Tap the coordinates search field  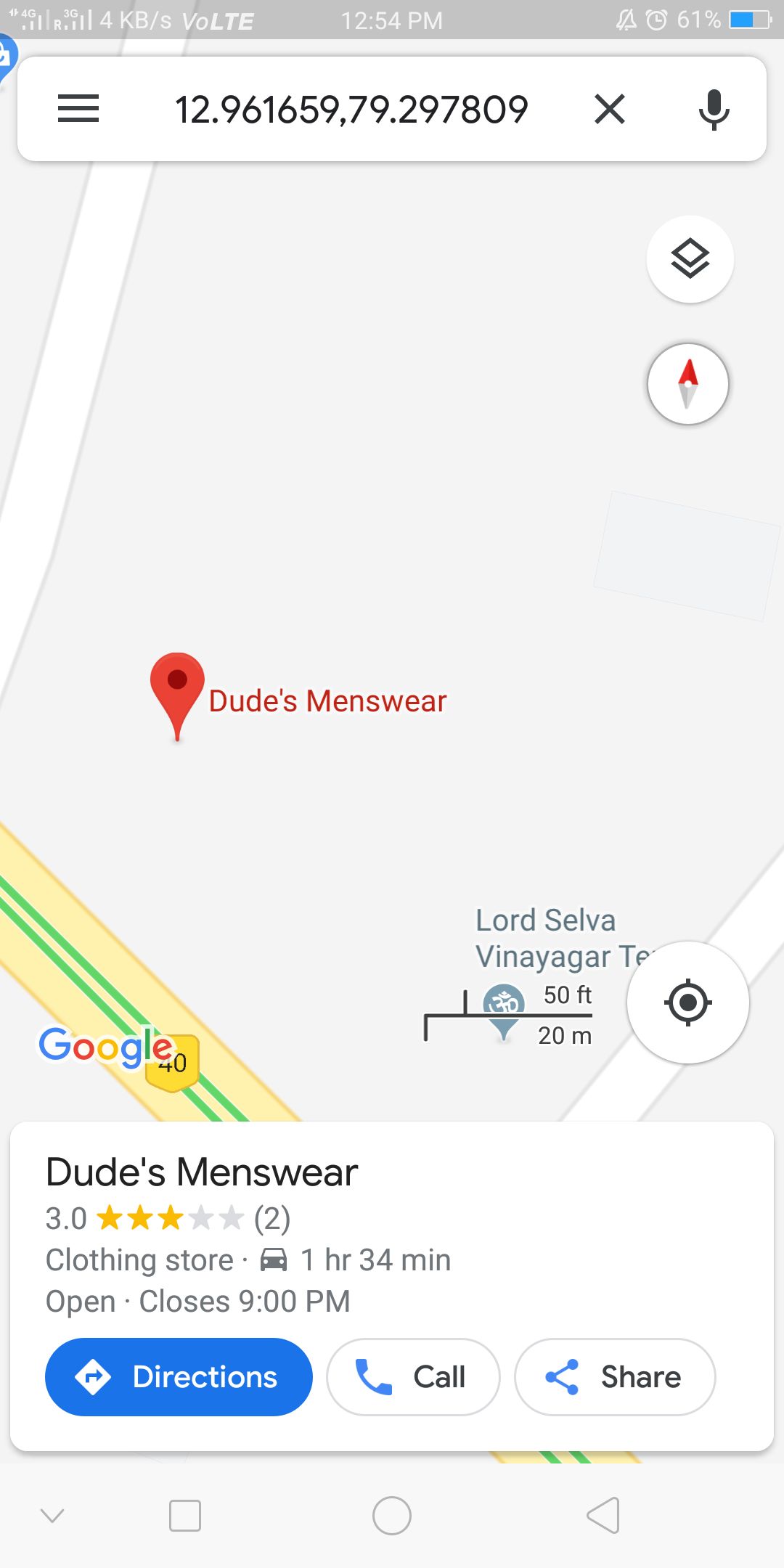pos(351,110)
